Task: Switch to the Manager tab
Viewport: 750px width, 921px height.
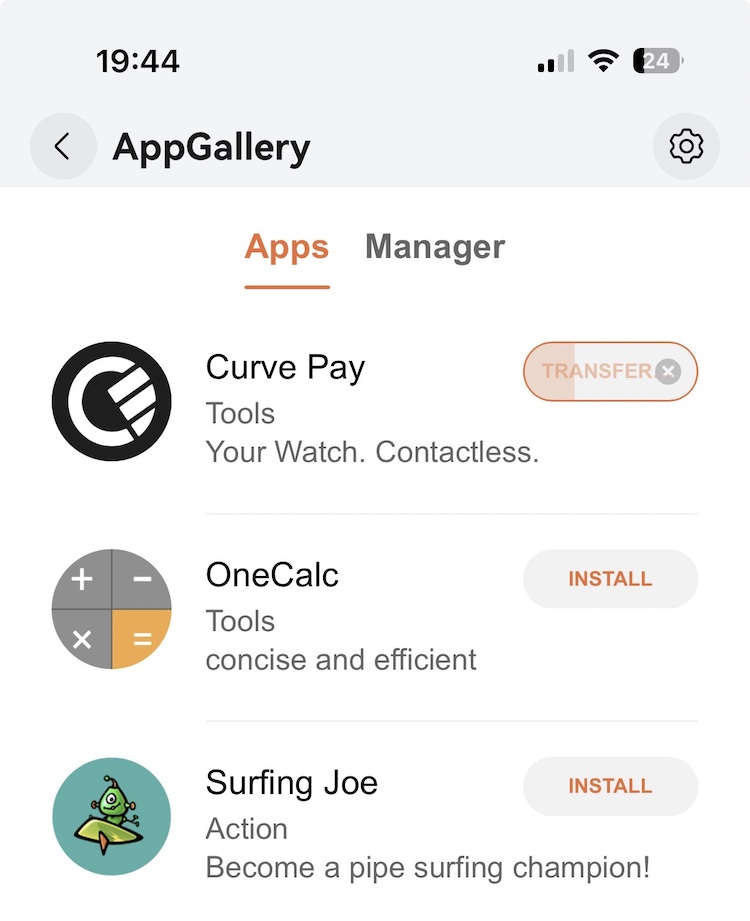Action: (435, 247)
